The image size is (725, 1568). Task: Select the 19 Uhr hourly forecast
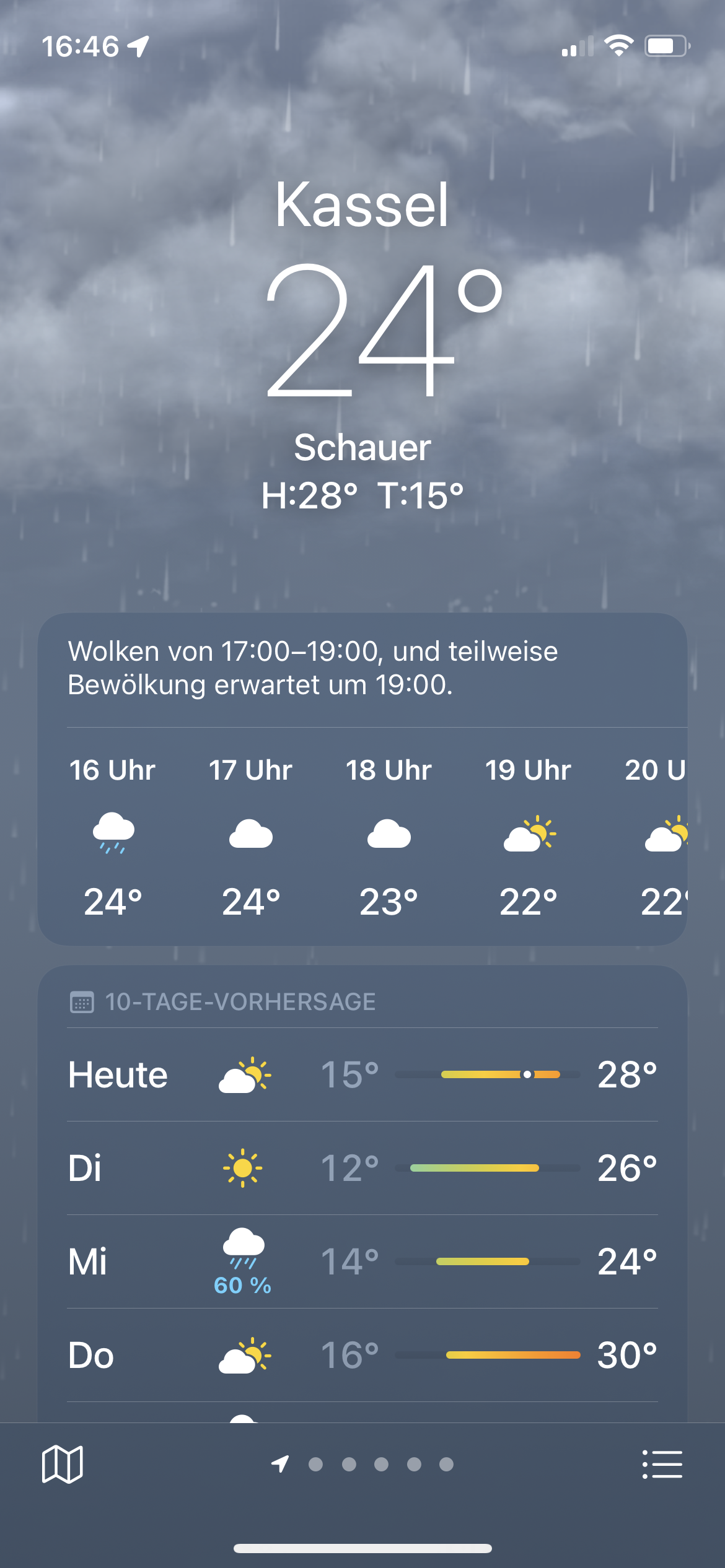click(x=528, y=836)
